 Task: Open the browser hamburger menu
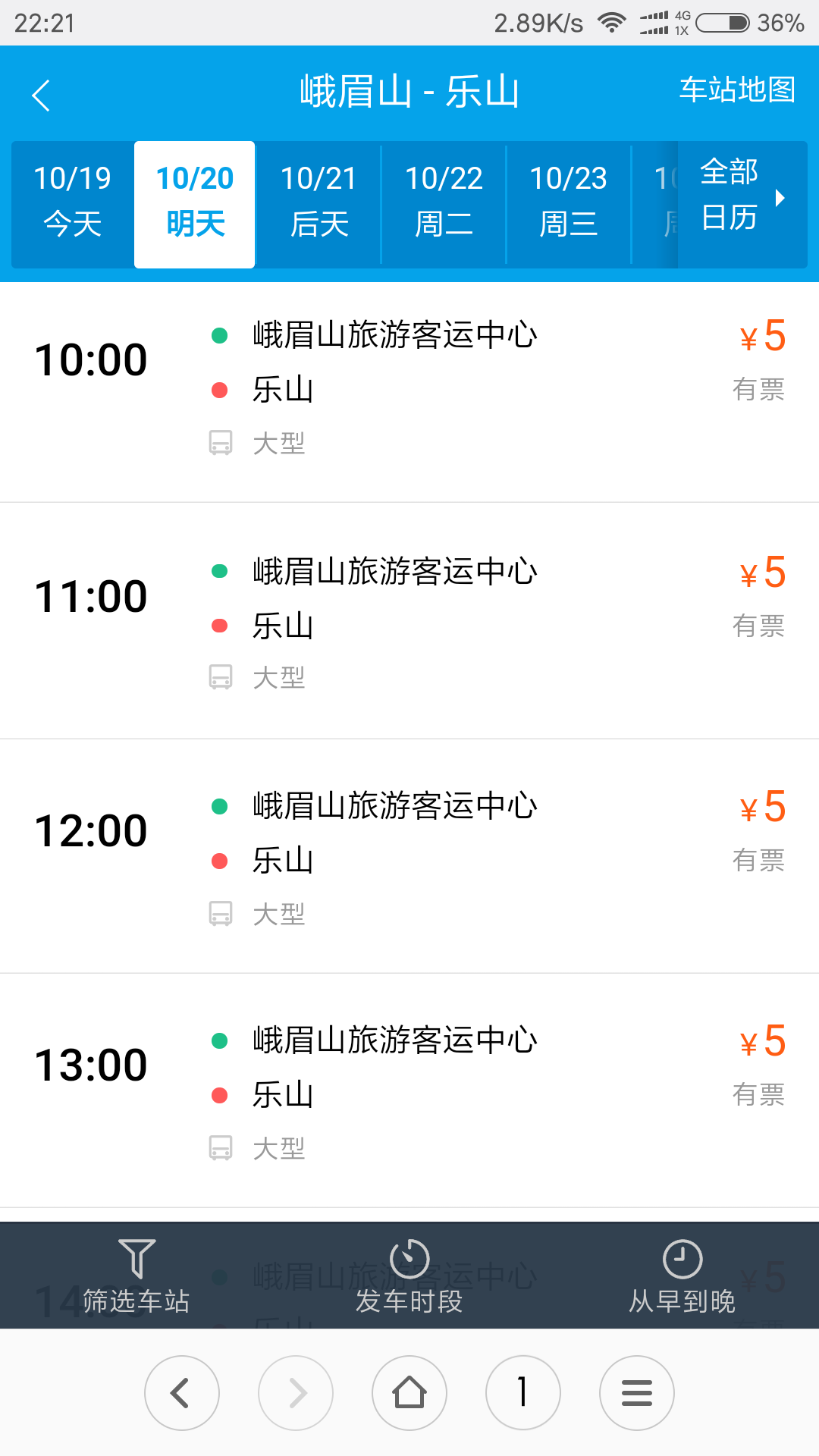click(x=637, y=1393)
